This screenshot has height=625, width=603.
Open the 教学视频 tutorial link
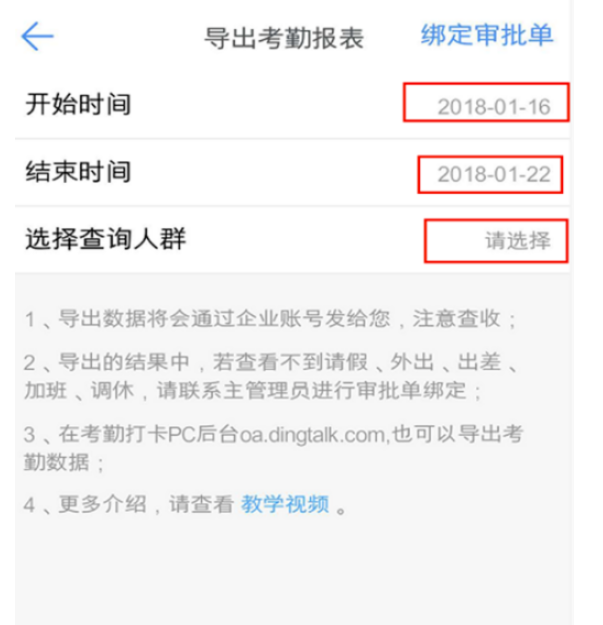285,504
